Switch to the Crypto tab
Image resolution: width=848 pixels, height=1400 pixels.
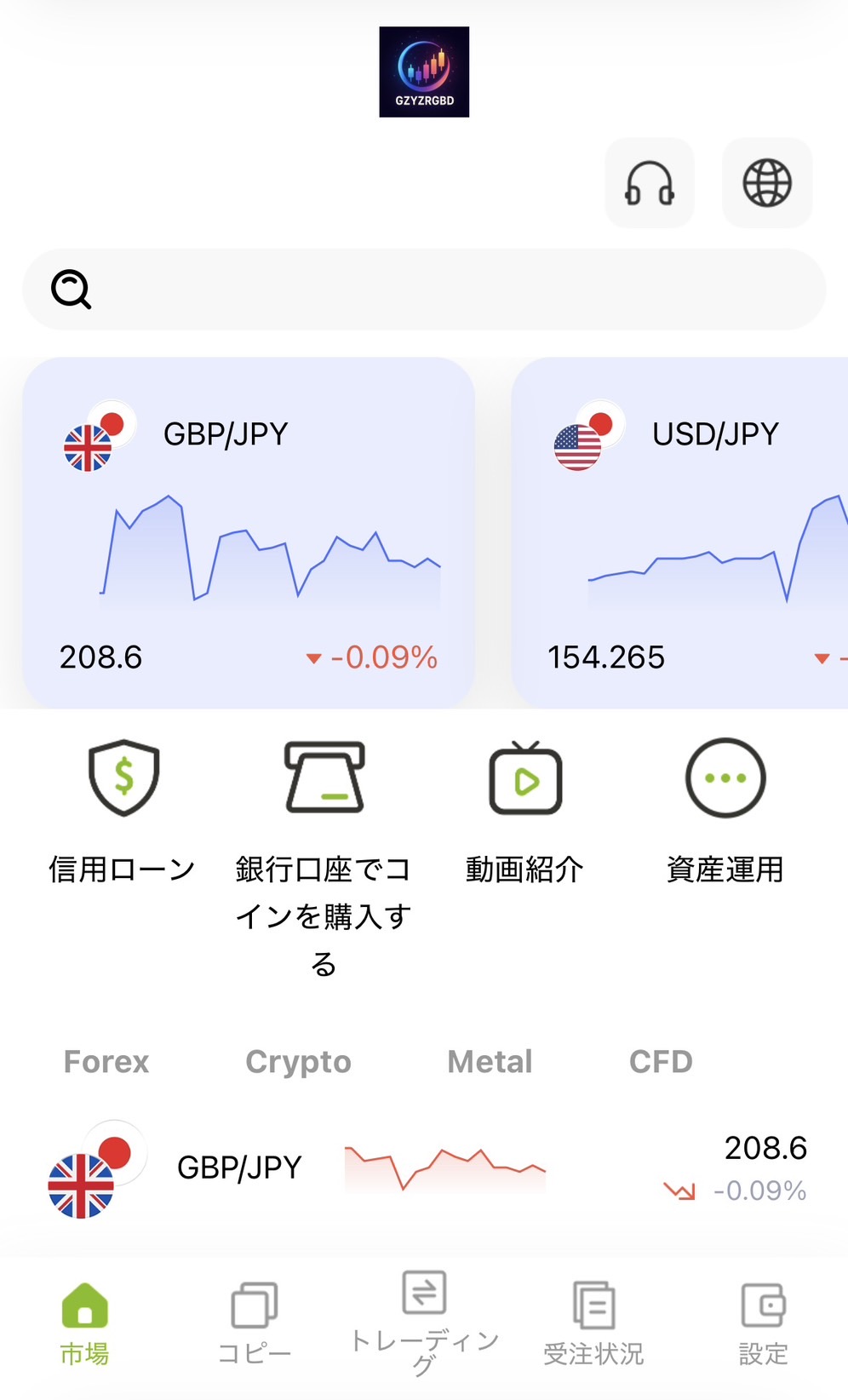(x=298, y=1062)
